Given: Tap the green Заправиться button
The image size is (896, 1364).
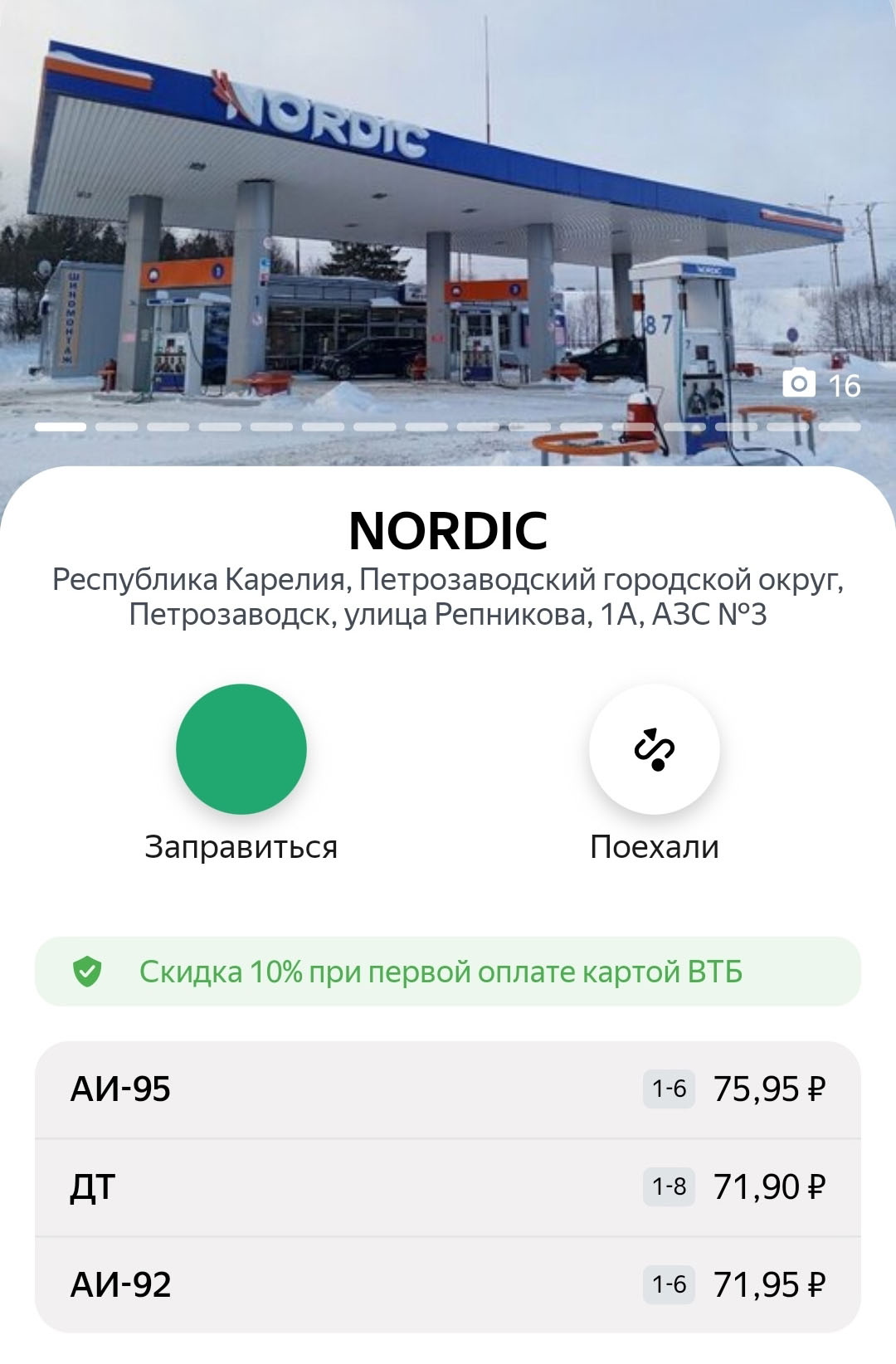Looking at the screenshot, I should (x=241, y=748).
